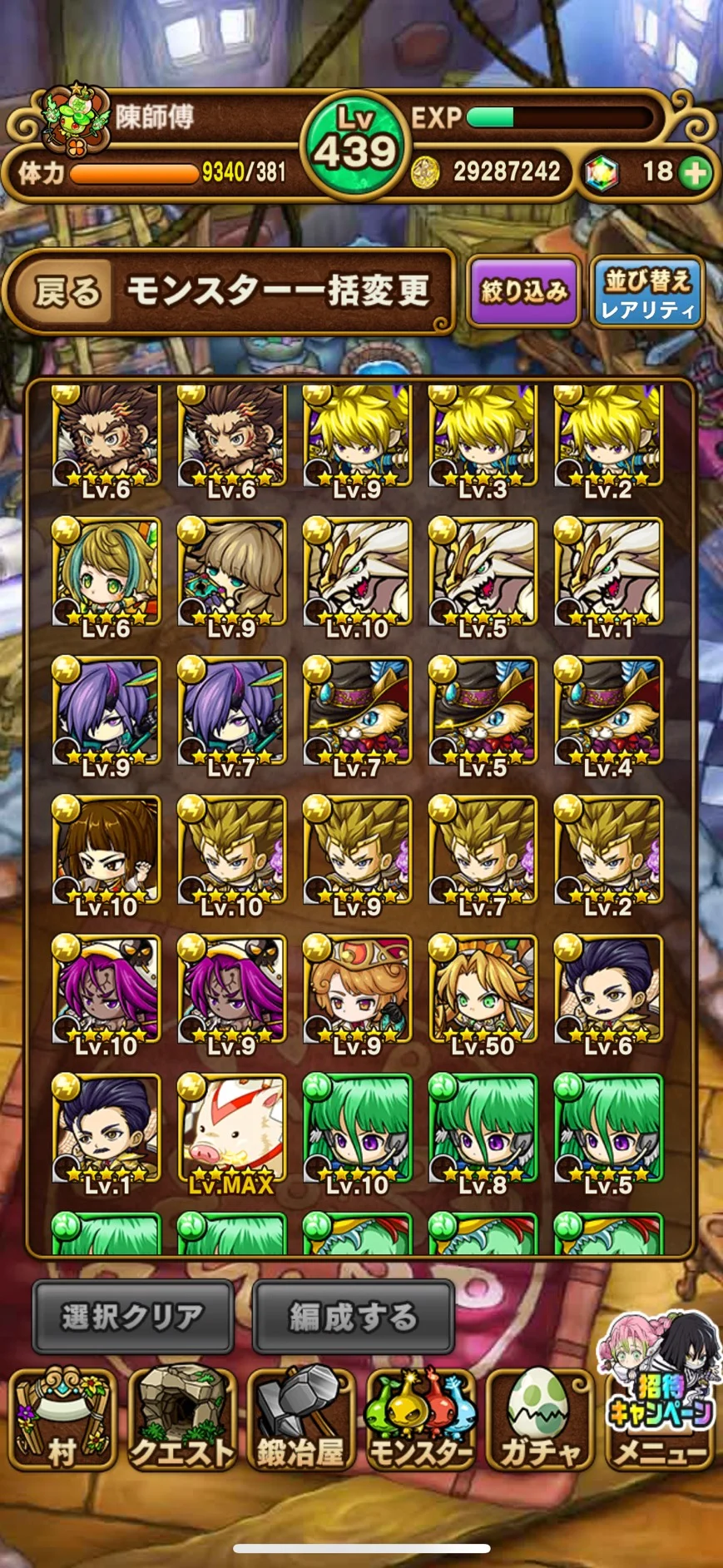Open the 絞り込み filter button
The image size is (723, 1568).
pyautogui.click(x=523, y=291)
